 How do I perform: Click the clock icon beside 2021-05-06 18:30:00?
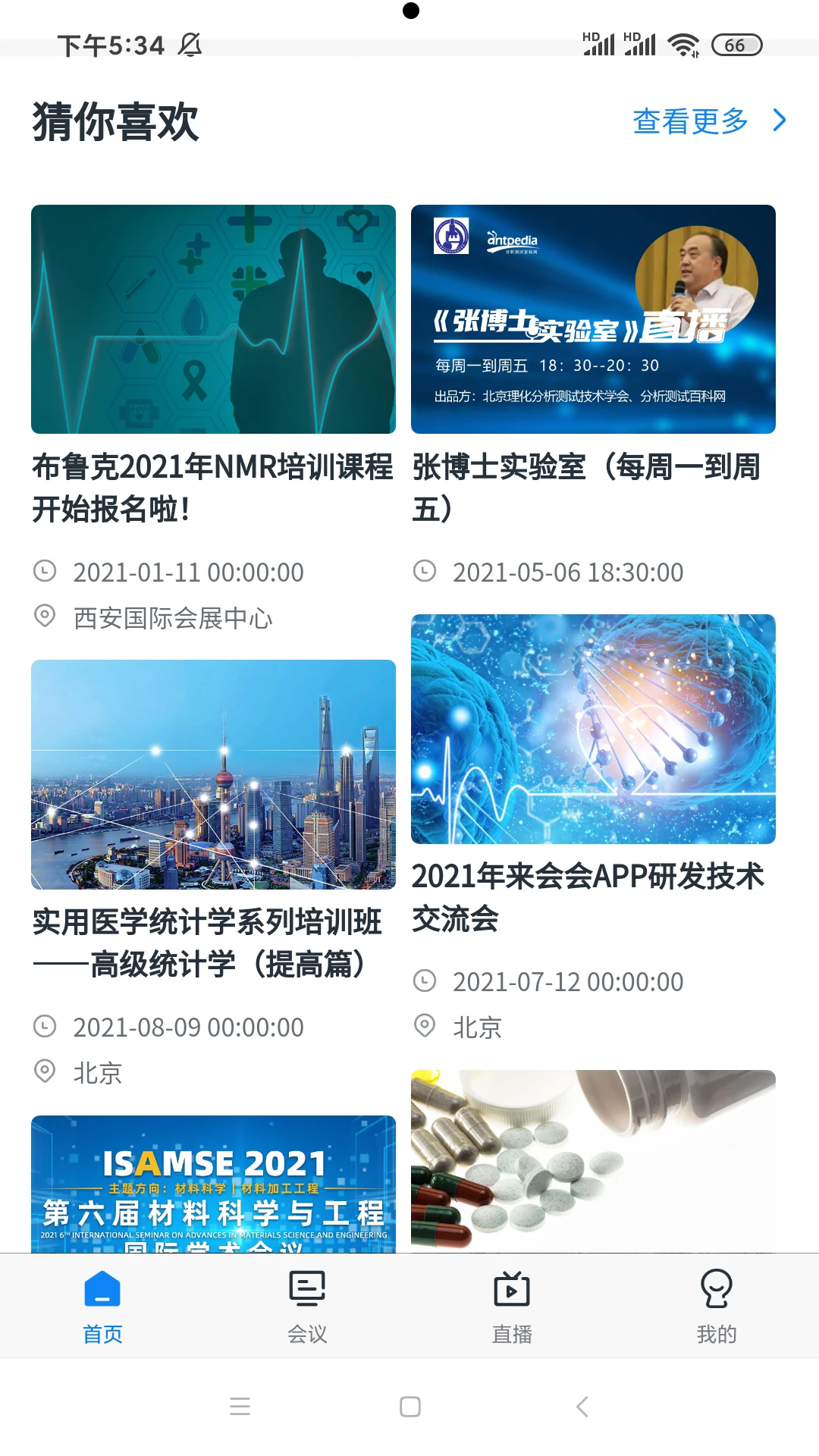point(425,572)
